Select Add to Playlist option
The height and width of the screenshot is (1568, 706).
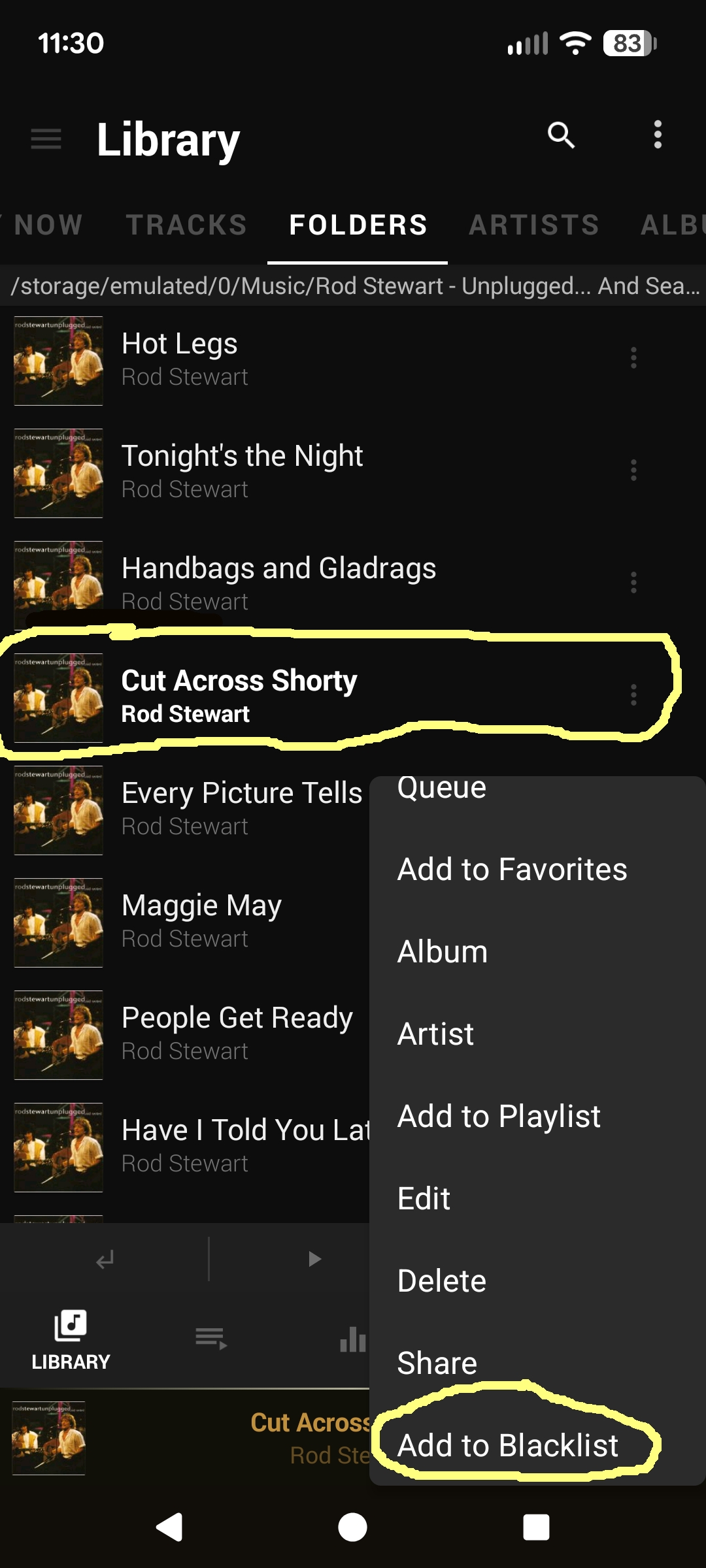click(499, 1116)
